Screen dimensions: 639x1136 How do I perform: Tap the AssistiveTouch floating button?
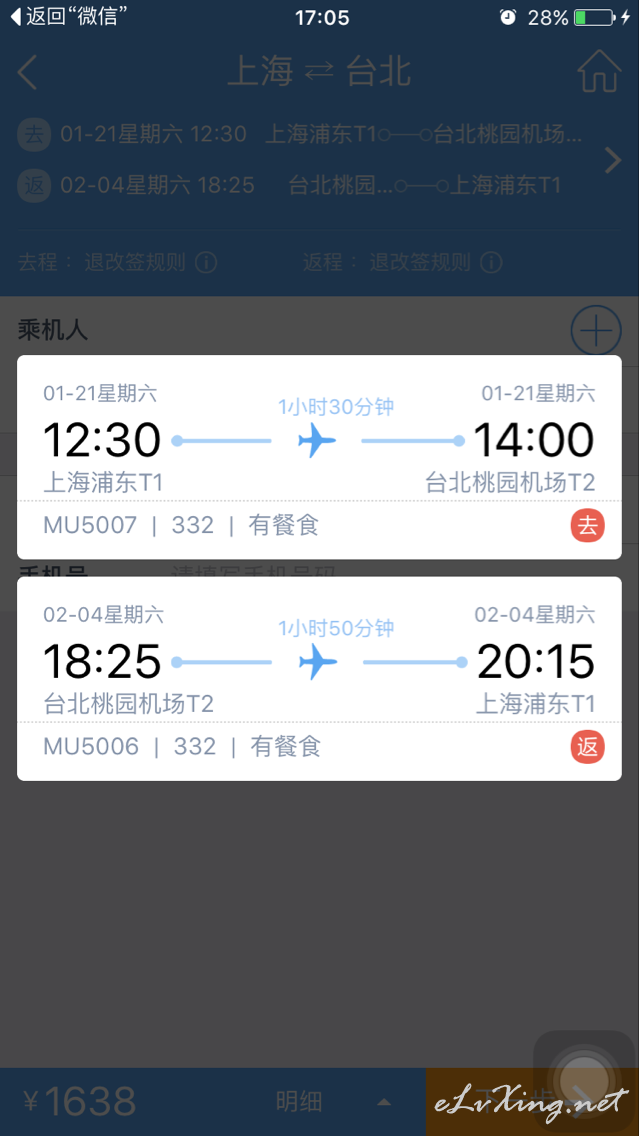click(584, 1076)
